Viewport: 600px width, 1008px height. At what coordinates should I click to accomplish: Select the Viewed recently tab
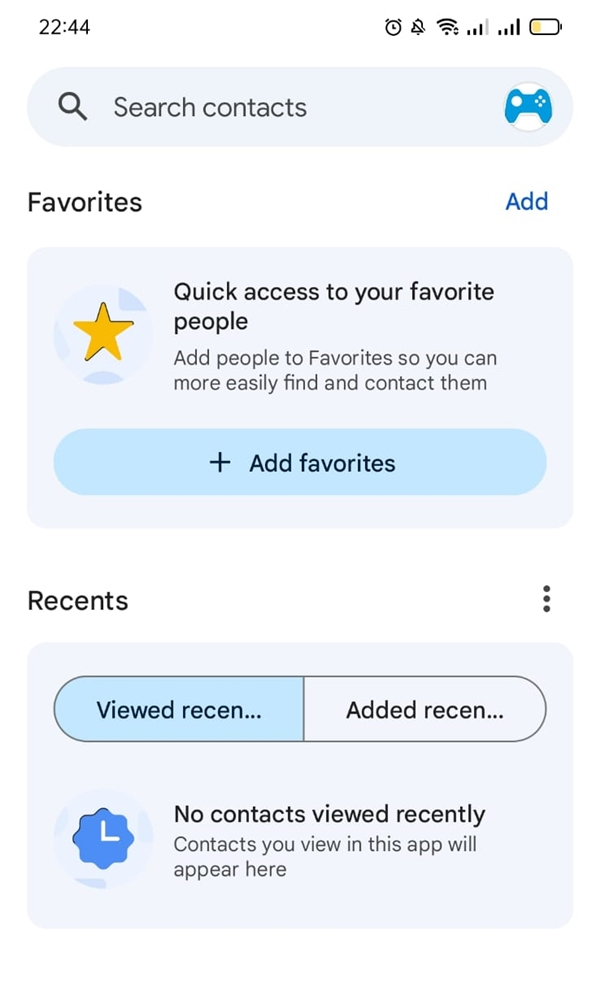(x=179, y=709)
